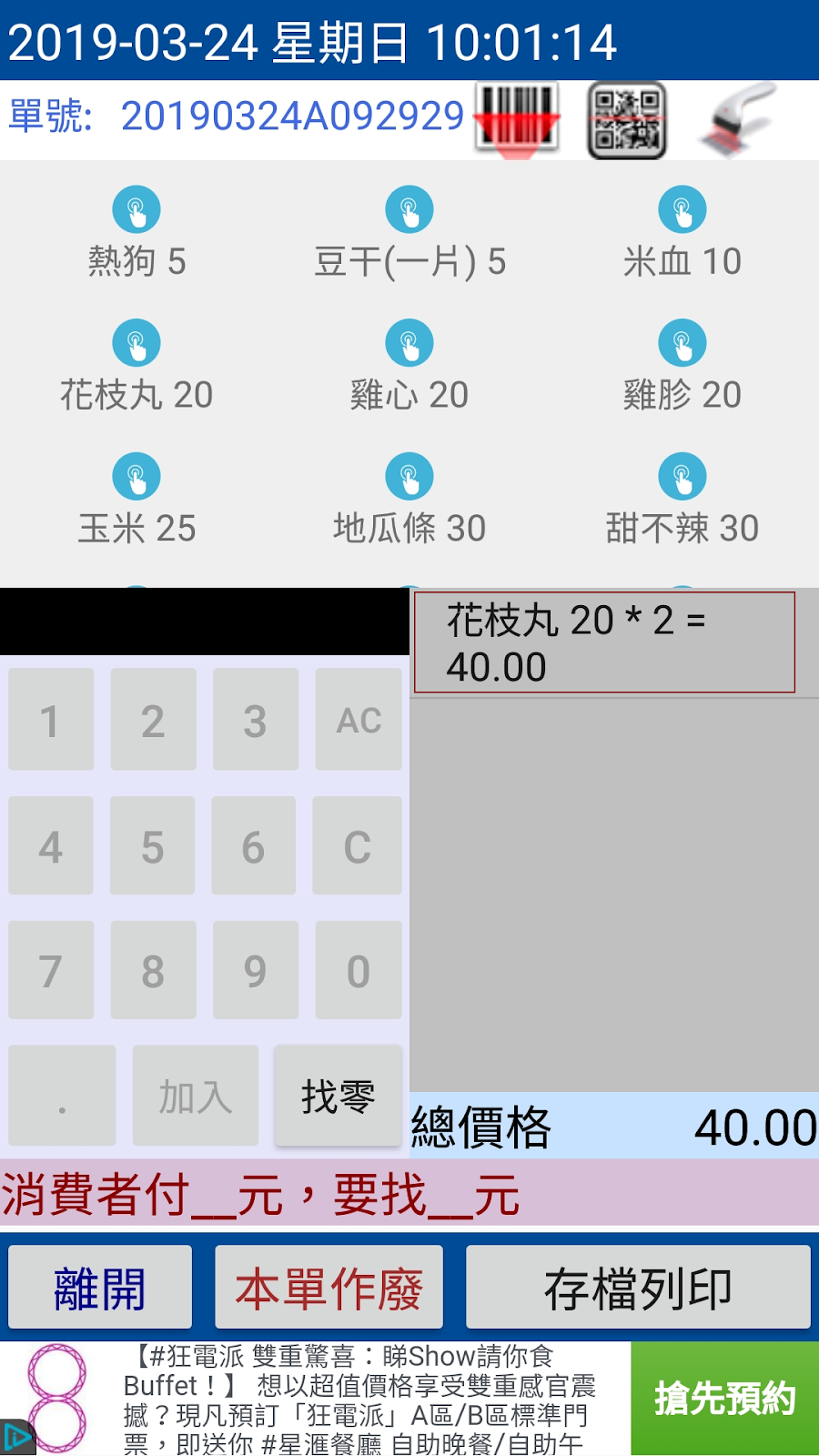Viewport: 819px width, 1456px height.
Task: Tap the 找零 change button
Action: (x=339, y=1096)
